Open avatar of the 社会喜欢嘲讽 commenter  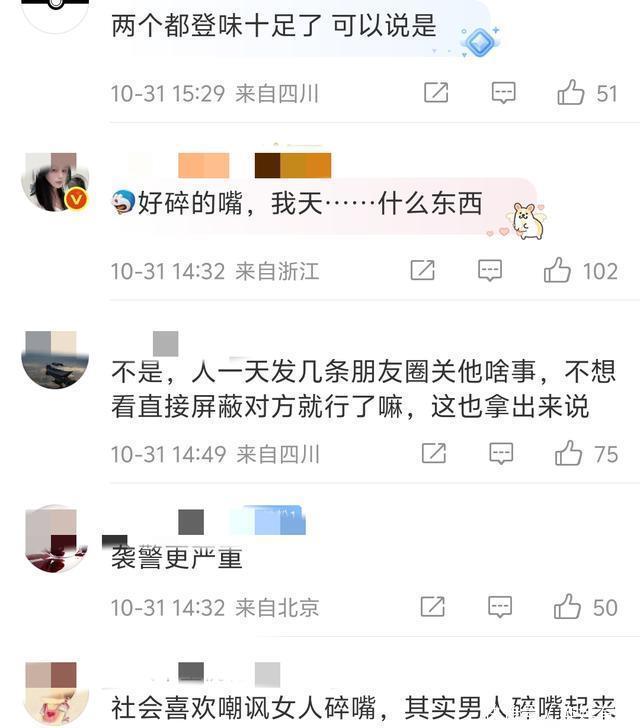click(x=55, y=694)
